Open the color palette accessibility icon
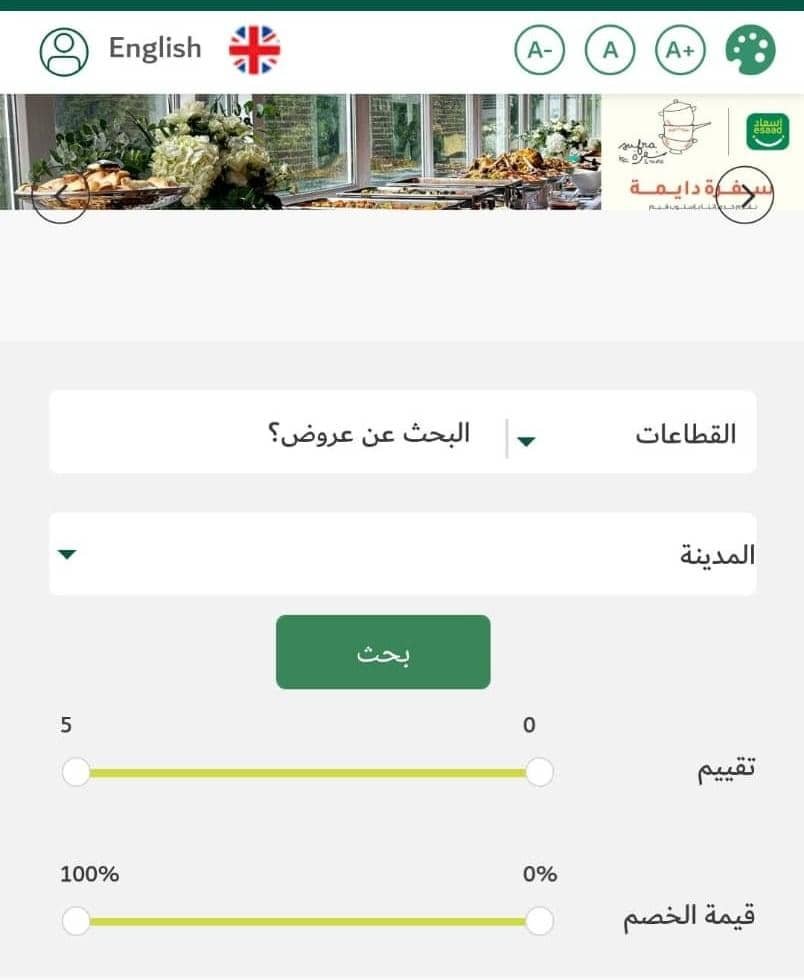This screenshot has height=980, width=804. [x=753, y=48]
